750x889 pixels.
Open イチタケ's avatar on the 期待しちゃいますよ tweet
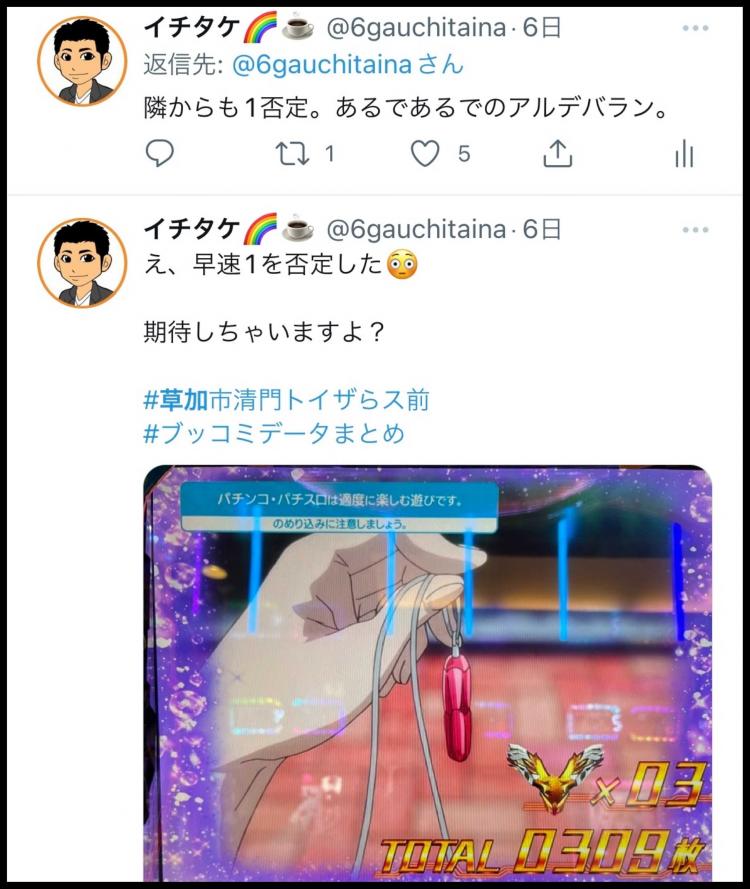[x=82, y=262]
